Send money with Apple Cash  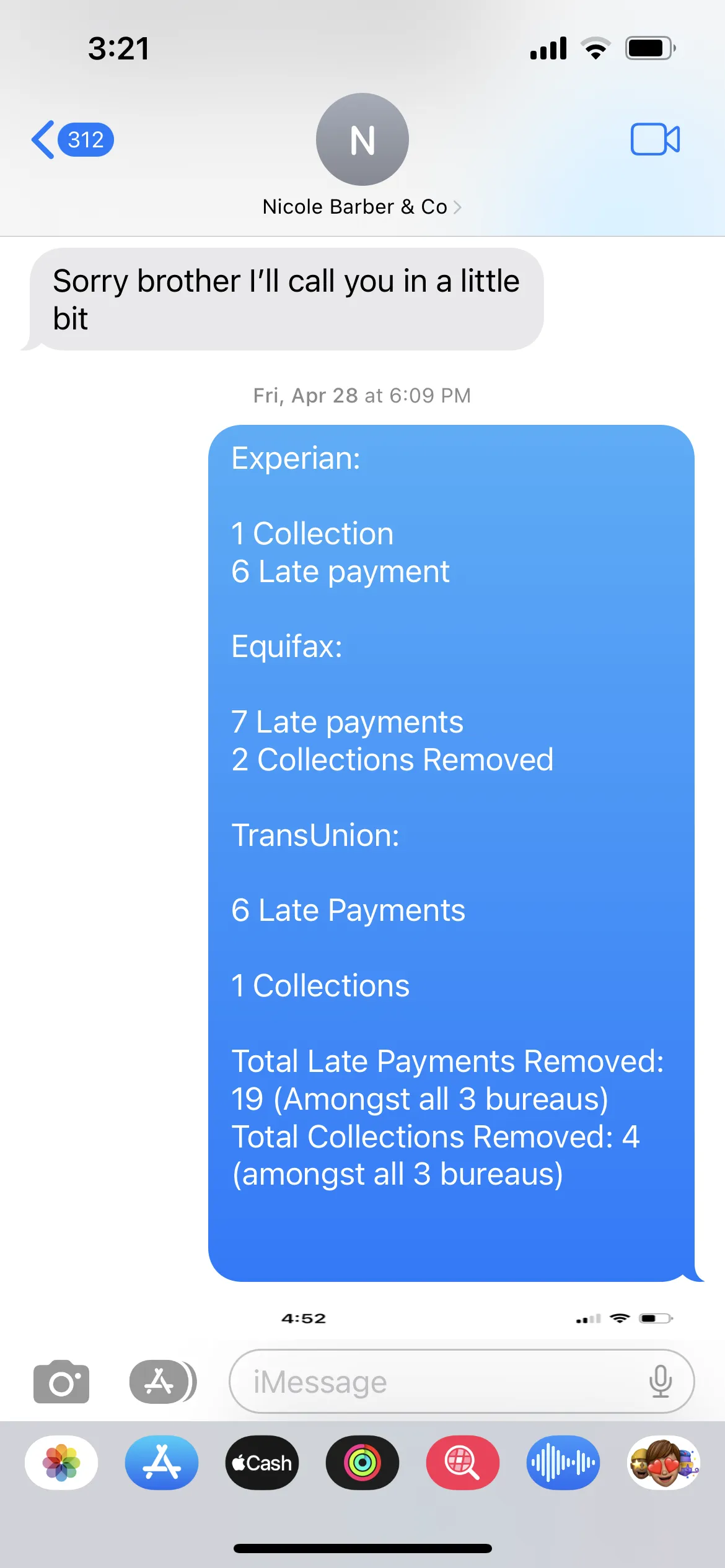(262, 1463)
